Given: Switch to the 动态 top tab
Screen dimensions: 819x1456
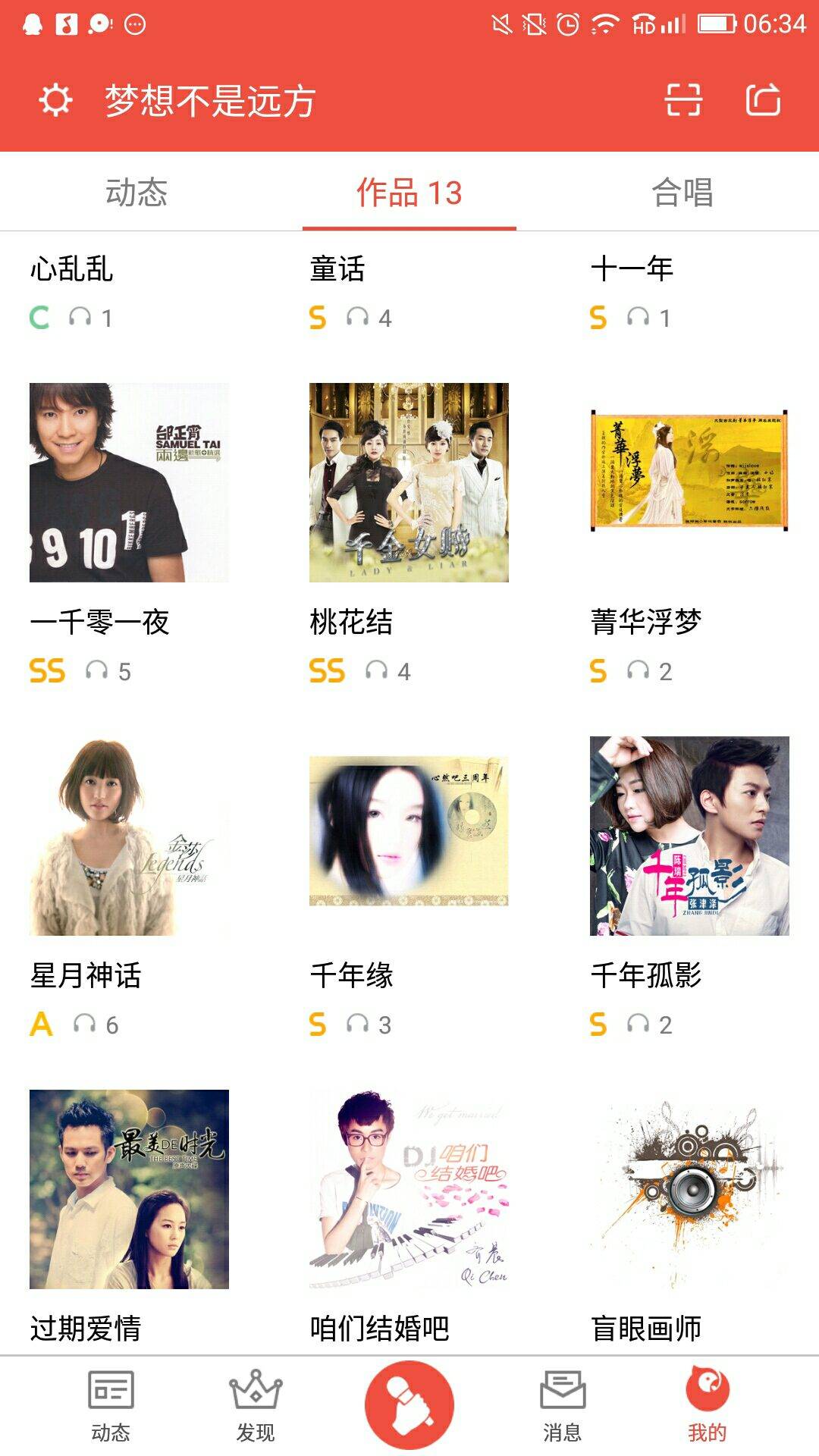Looking at the screenshot, I should pyautogui.click(x=136, y=193).
